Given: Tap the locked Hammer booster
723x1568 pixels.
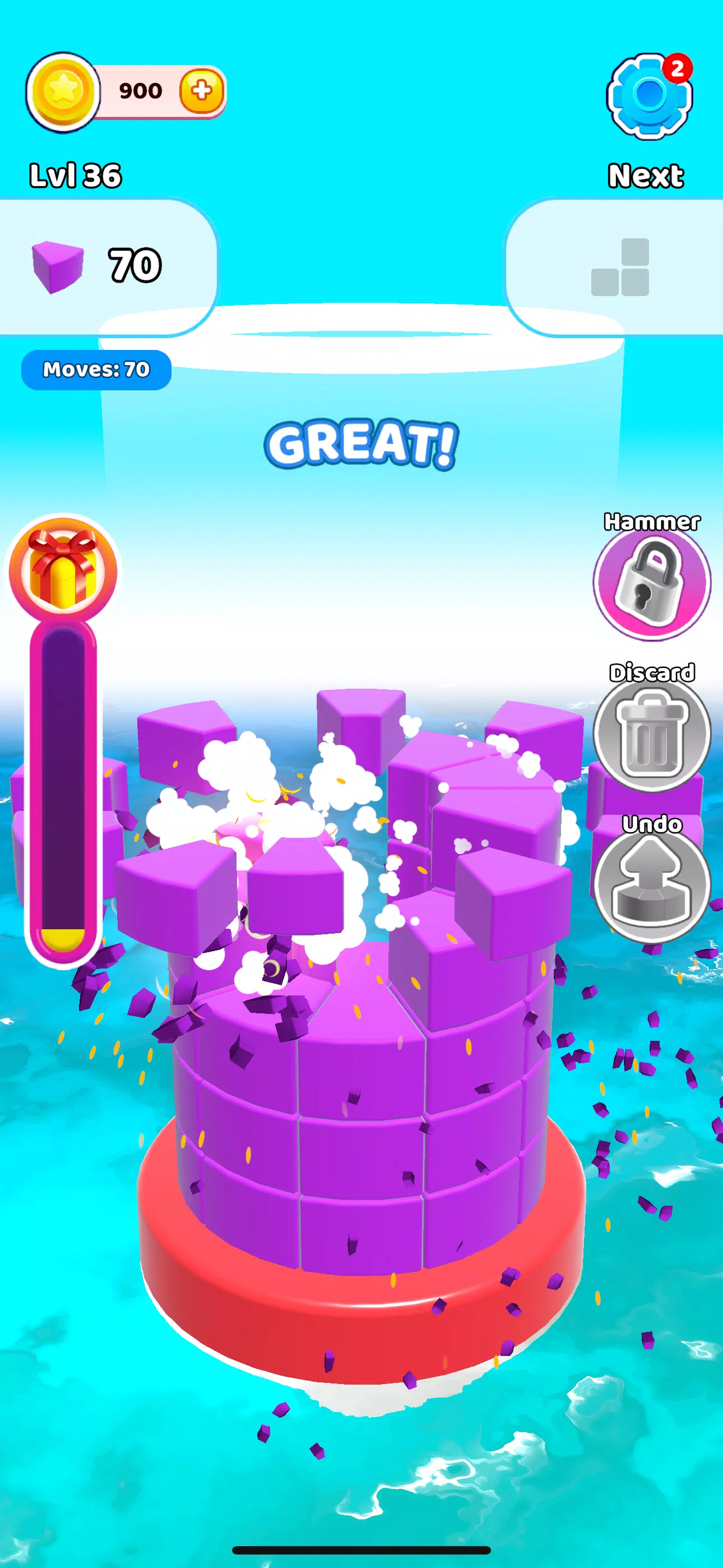Looking at the screenshot, I should (651, 584).
